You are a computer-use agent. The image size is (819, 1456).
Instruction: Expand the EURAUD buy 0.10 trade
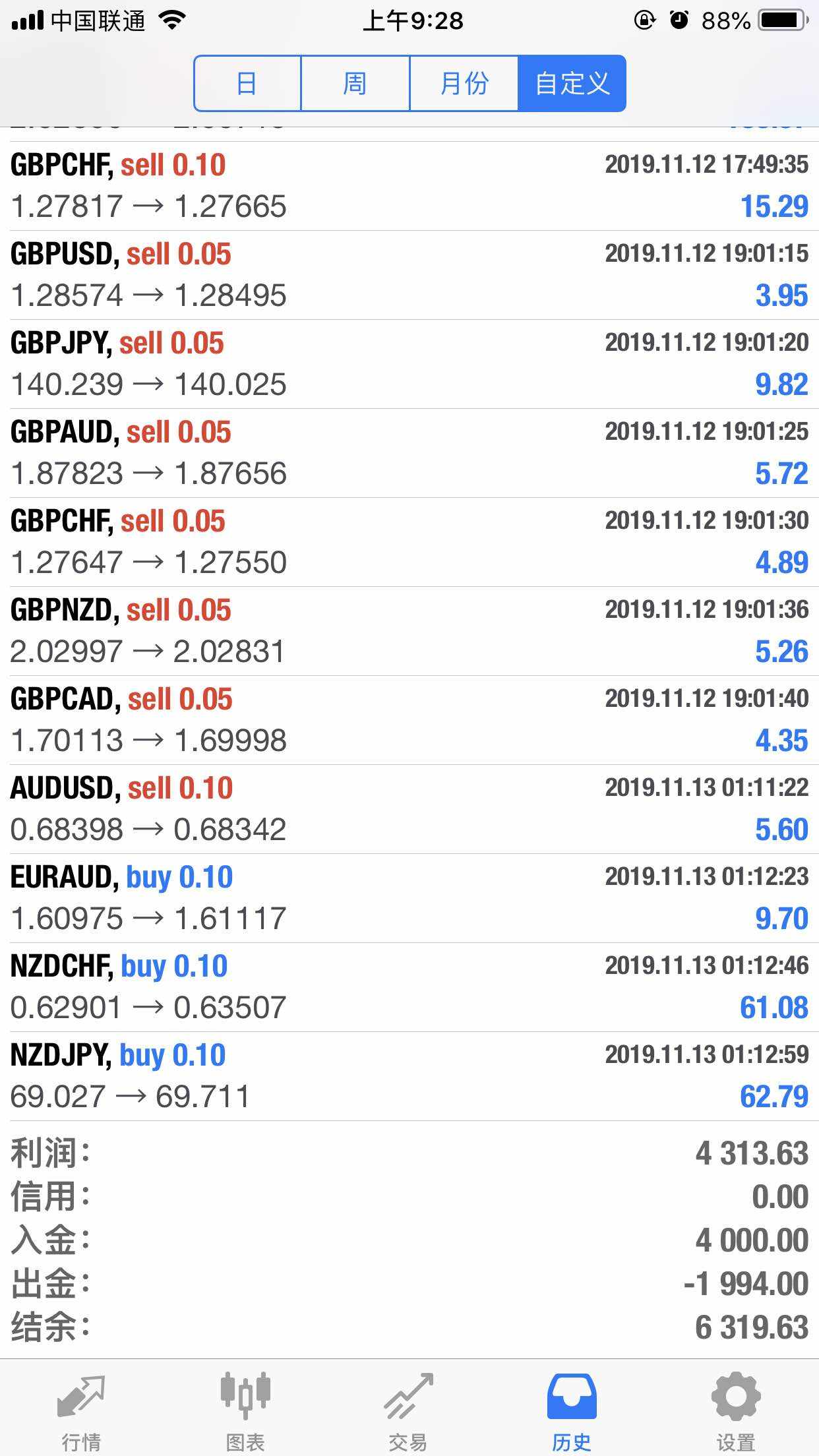(409, 898)
